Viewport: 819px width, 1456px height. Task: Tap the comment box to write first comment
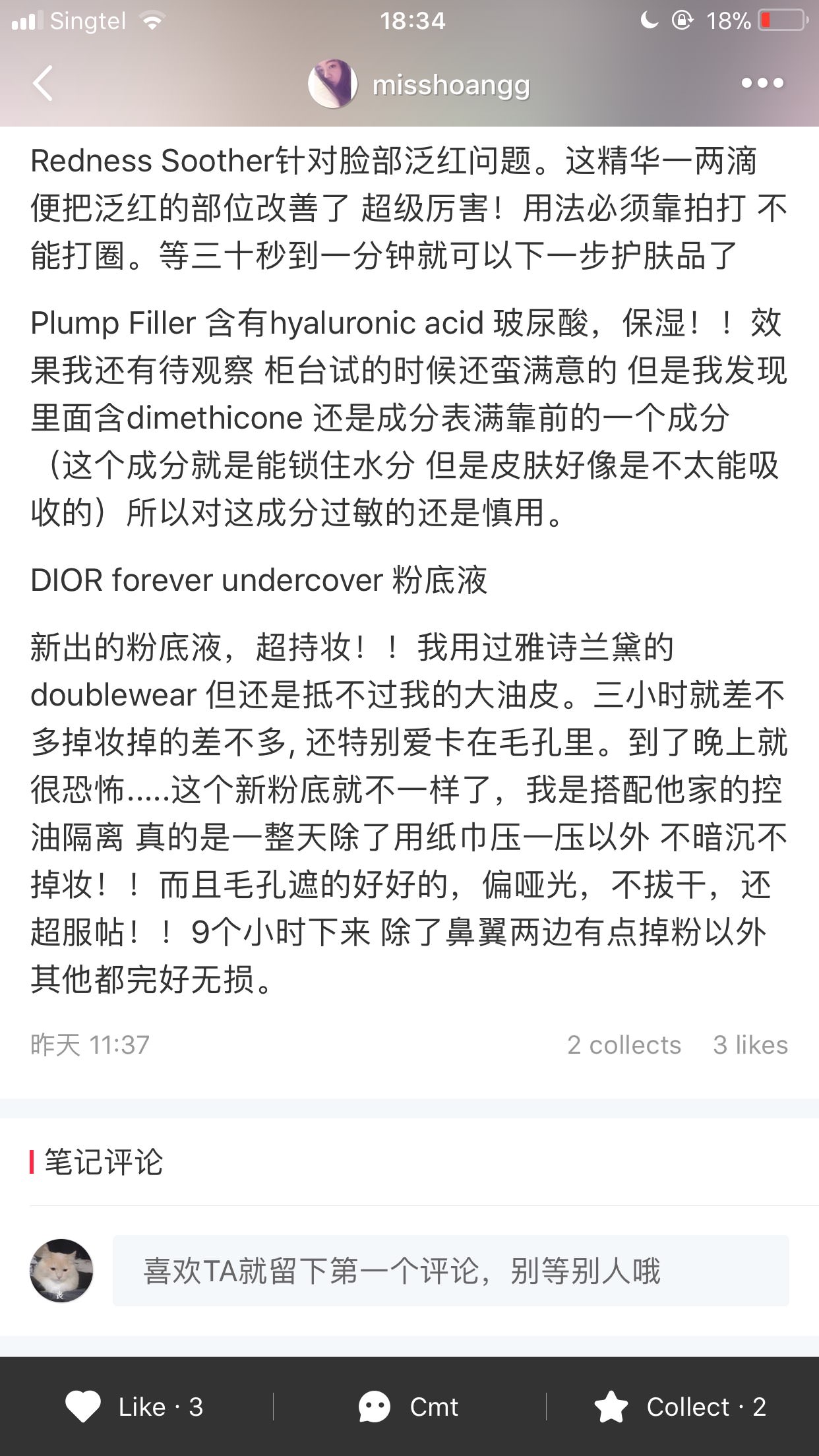(450, 1271)
